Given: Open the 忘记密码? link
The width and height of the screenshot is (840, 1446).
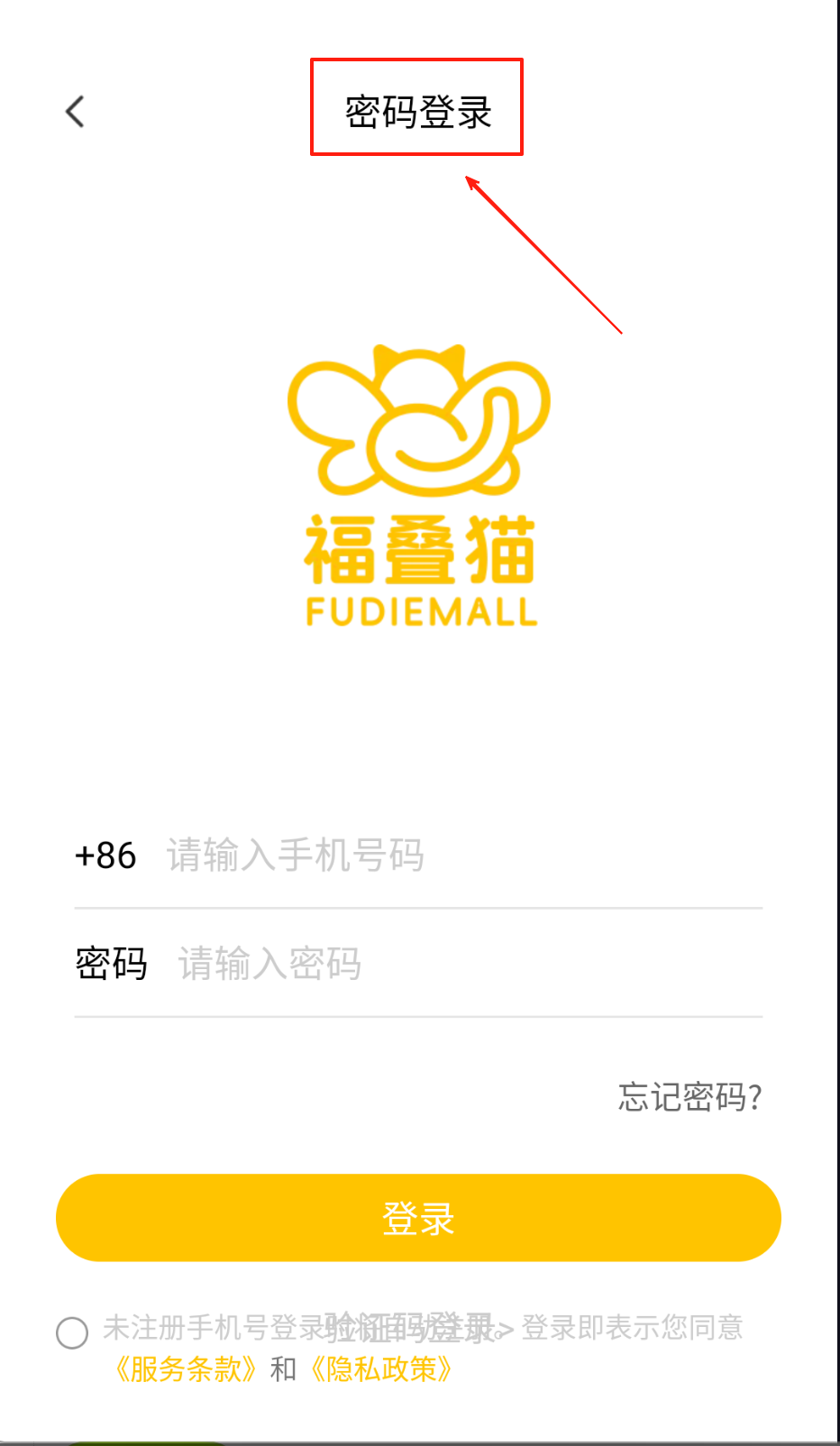Looking at the screenshot, I should tap(689, 1097).
